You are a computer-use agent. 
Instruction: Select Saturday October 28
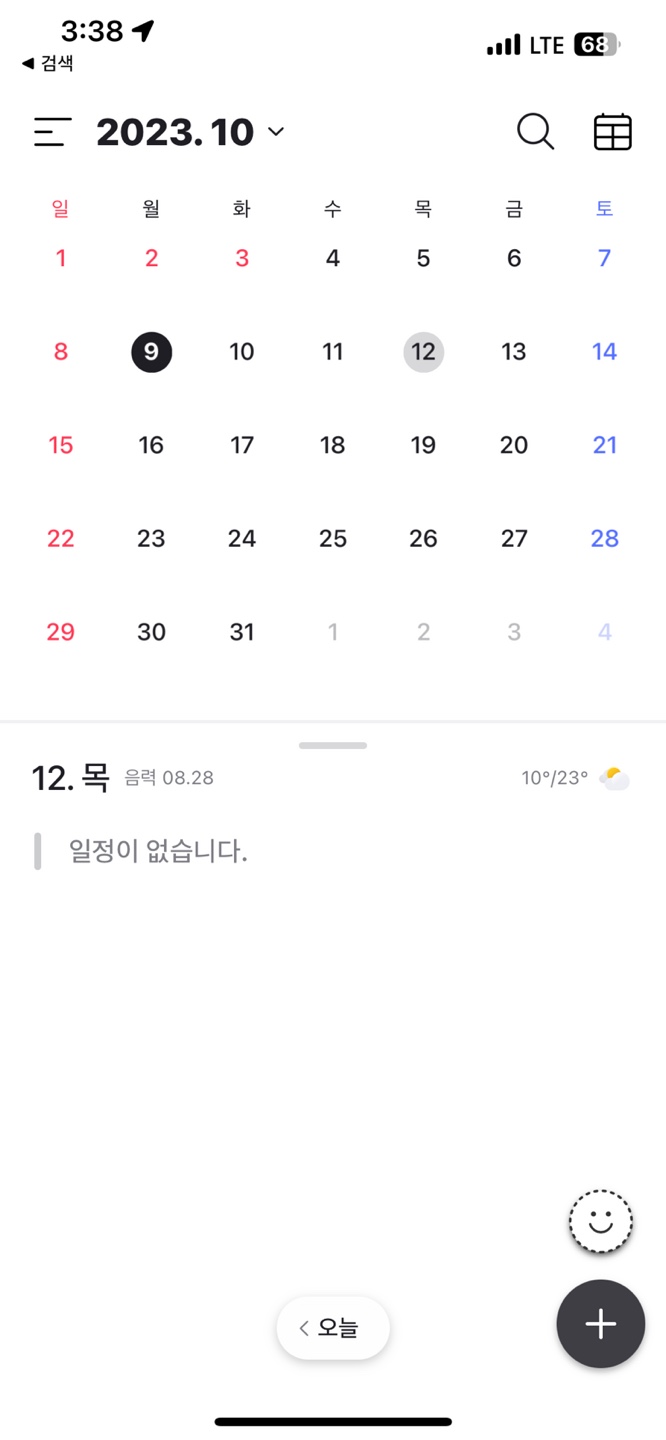click(604, 539)
